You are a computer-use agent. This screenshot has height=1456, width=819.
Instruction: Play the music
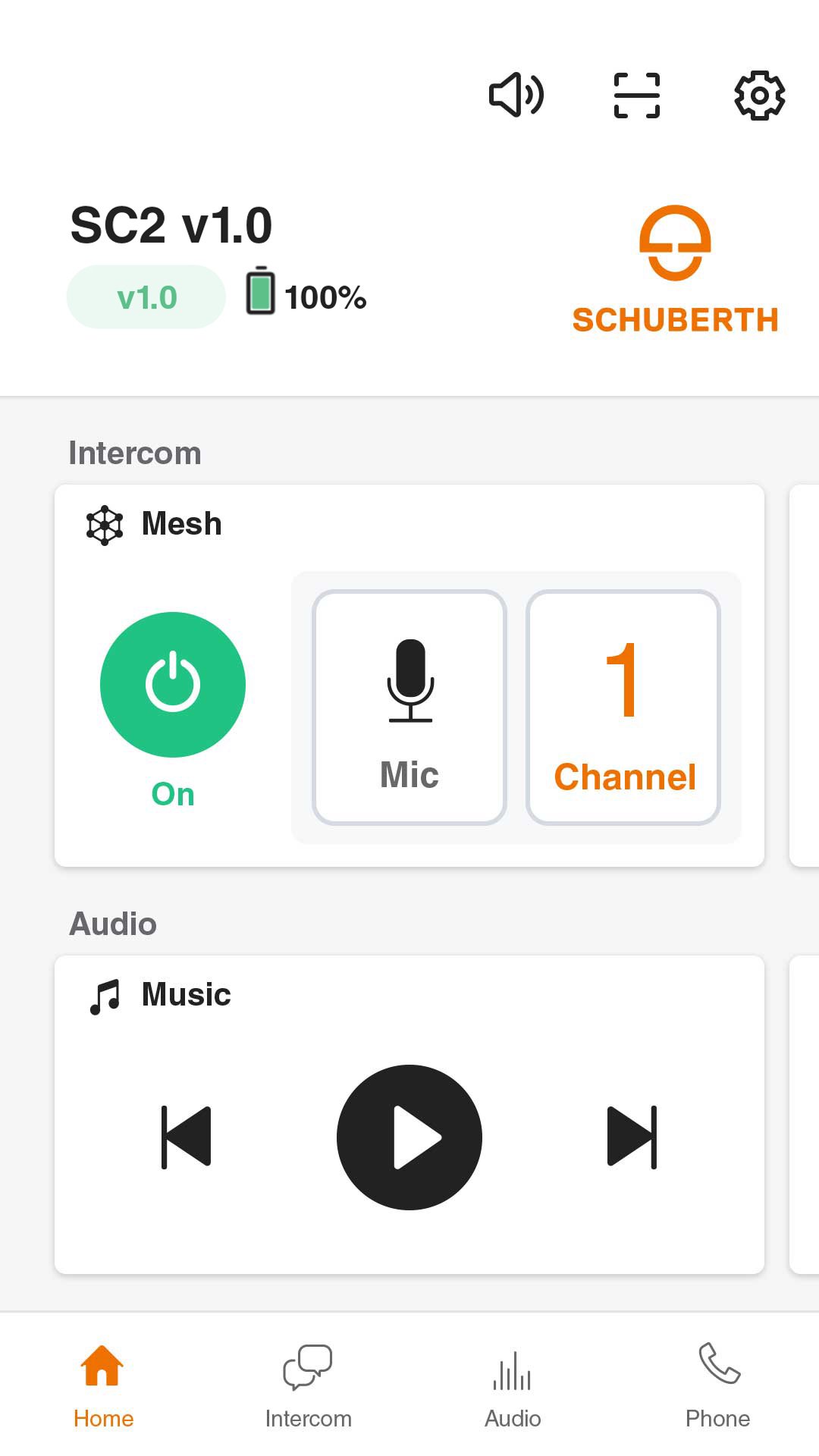(x=409, y=1137)
